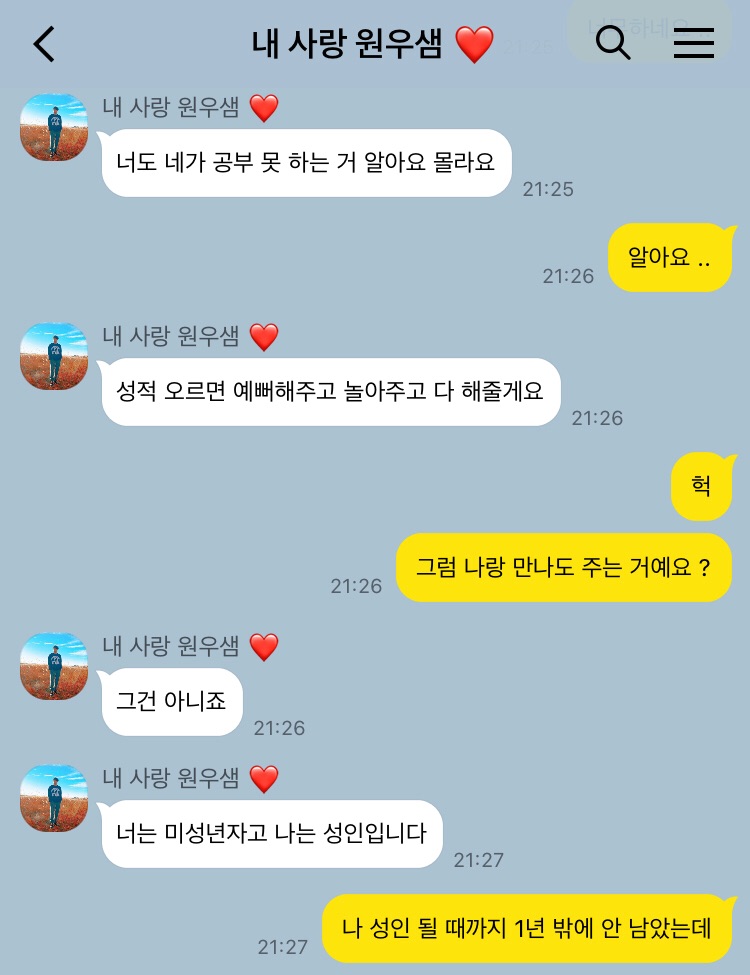Tap the hamburger menu icon top right
The height and width of the screenshot is (975, 750).
(693, 45)
